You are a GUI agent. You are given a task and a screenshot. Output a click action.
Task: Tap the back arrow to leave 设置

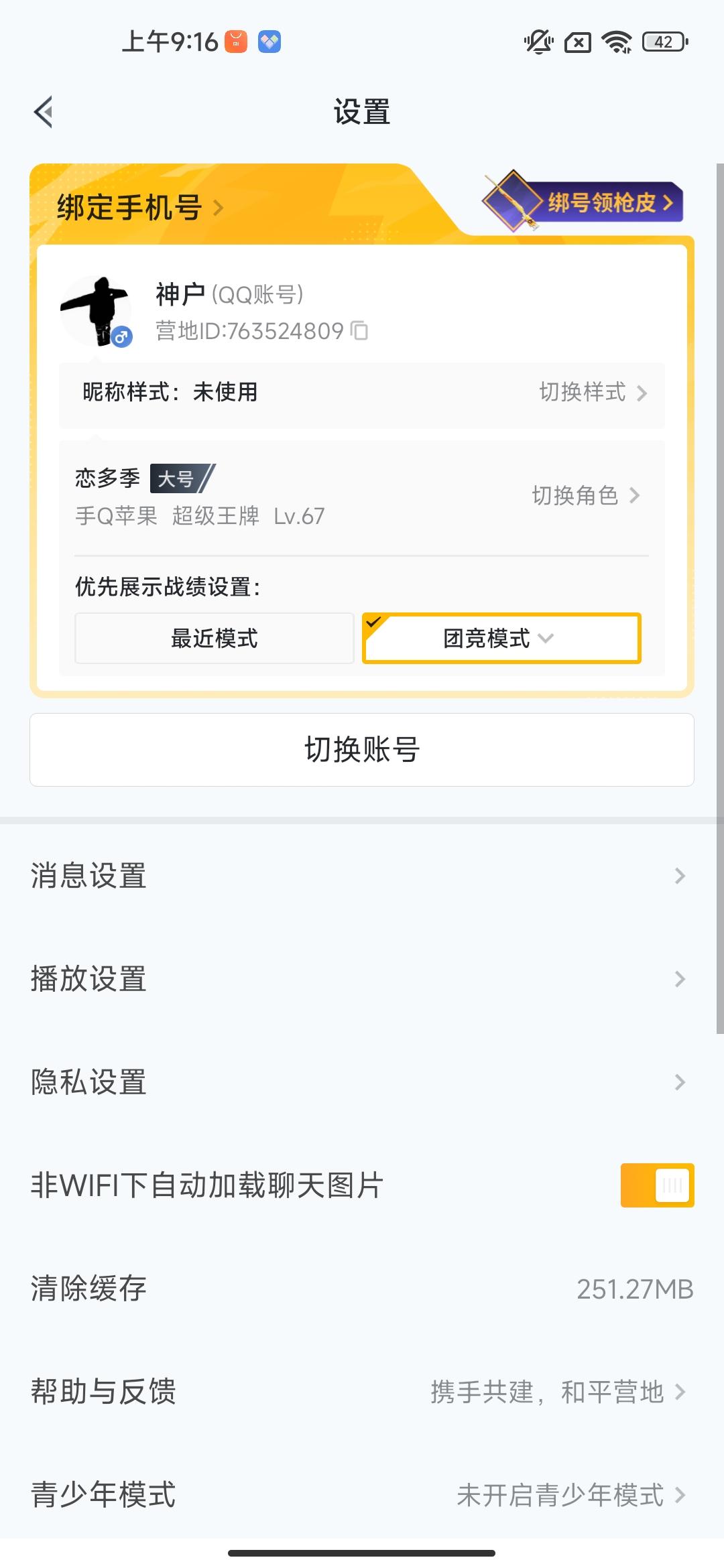point(44,111)
